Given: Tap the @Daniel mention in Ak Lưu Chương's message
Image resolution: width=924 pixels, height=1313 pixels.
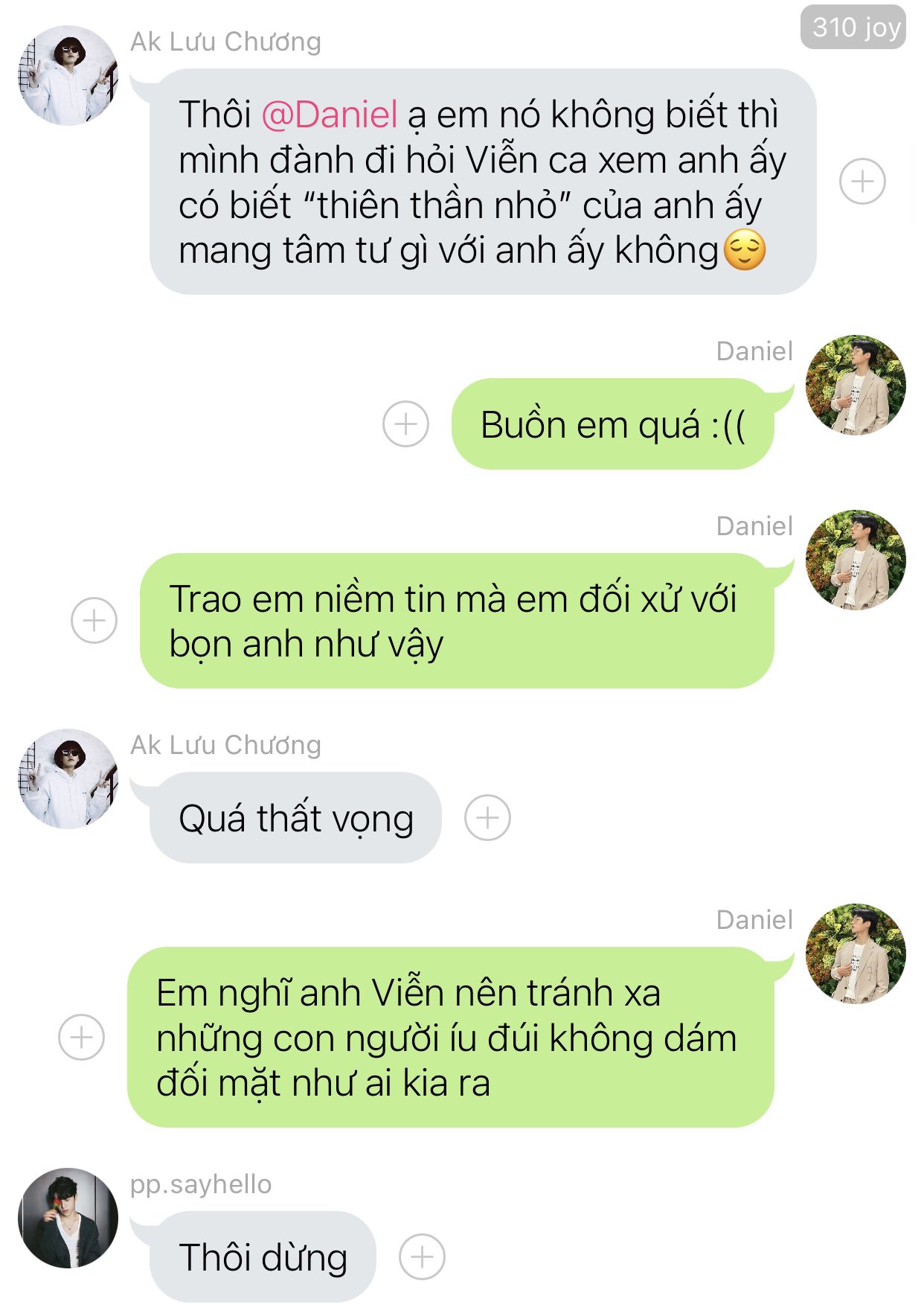Looking at the screenshot, I should click(330, 115).
